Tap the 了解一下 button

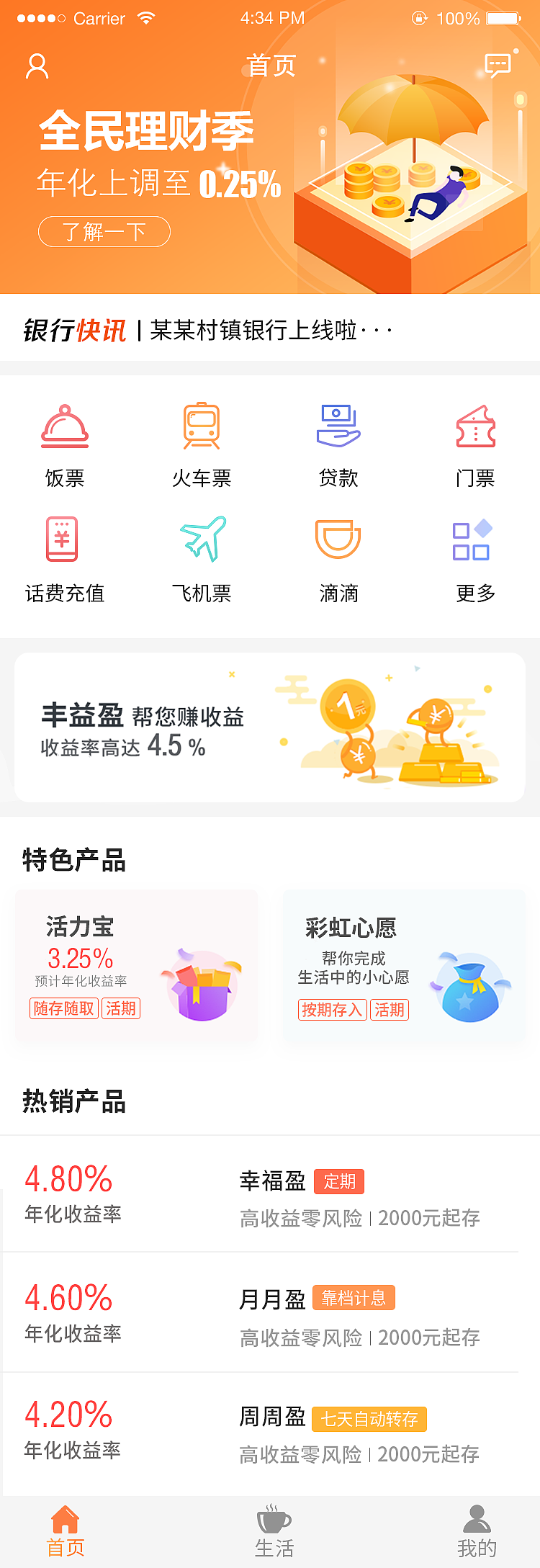point(104,232)
